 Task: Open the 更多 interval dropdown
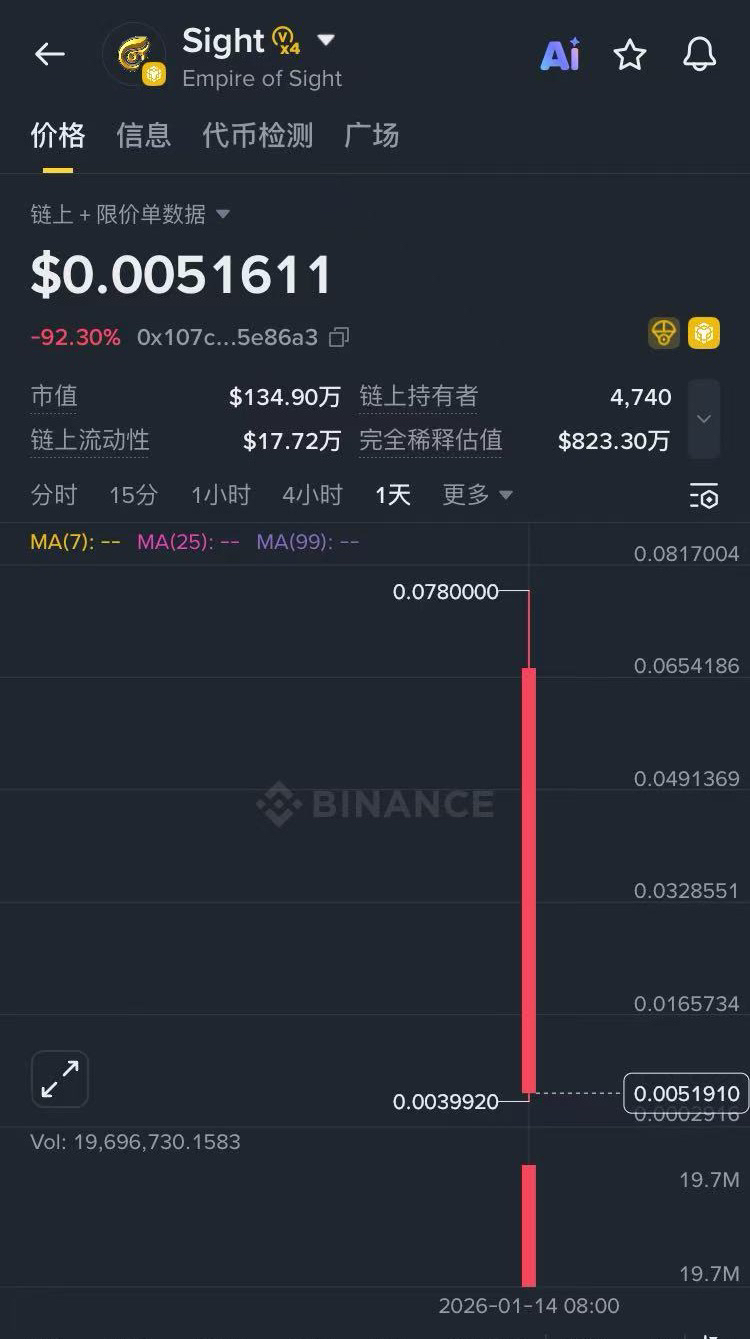coord(477,494)
